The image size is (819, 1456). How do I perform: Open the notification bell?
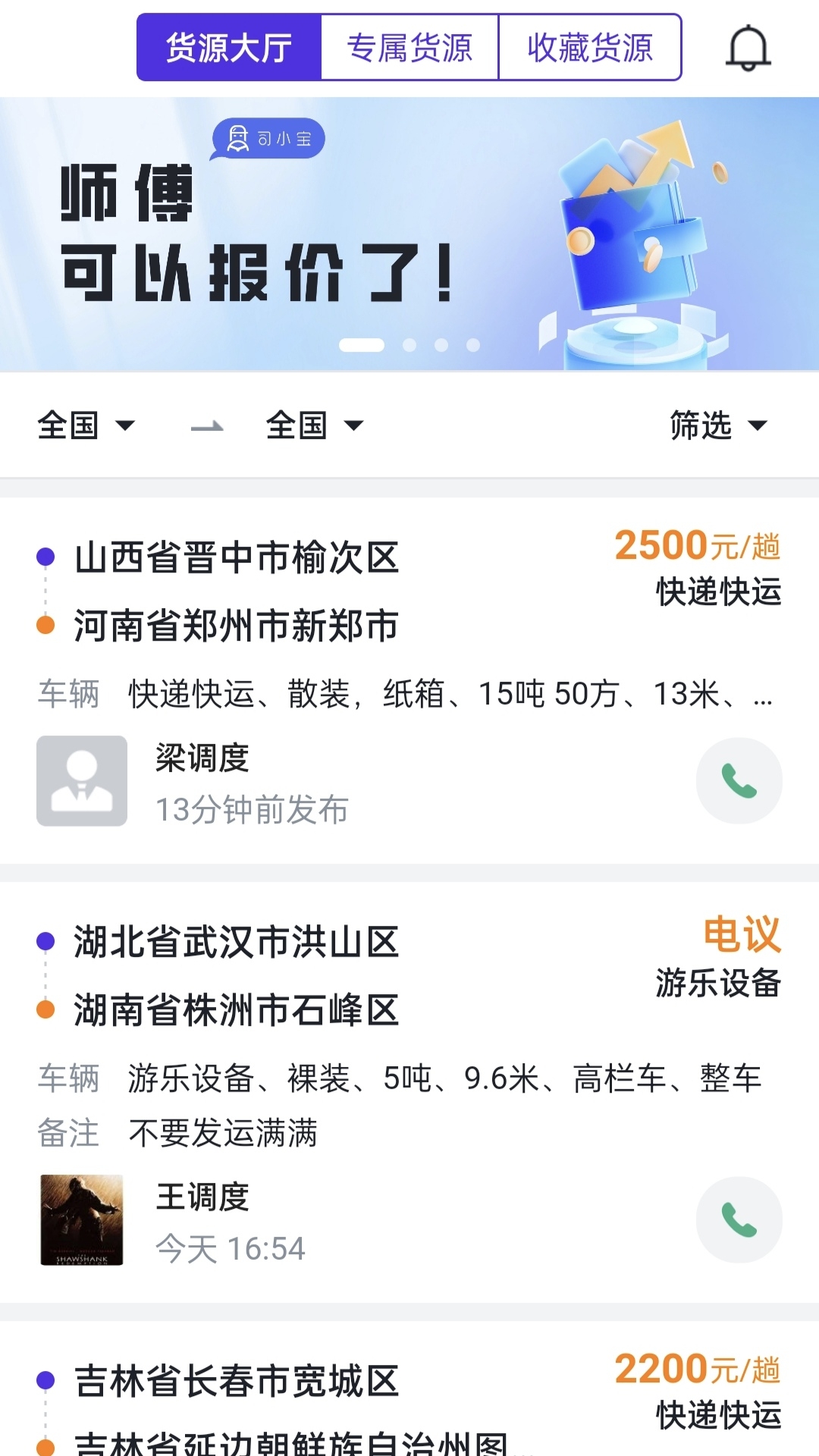tap(747, 47)
